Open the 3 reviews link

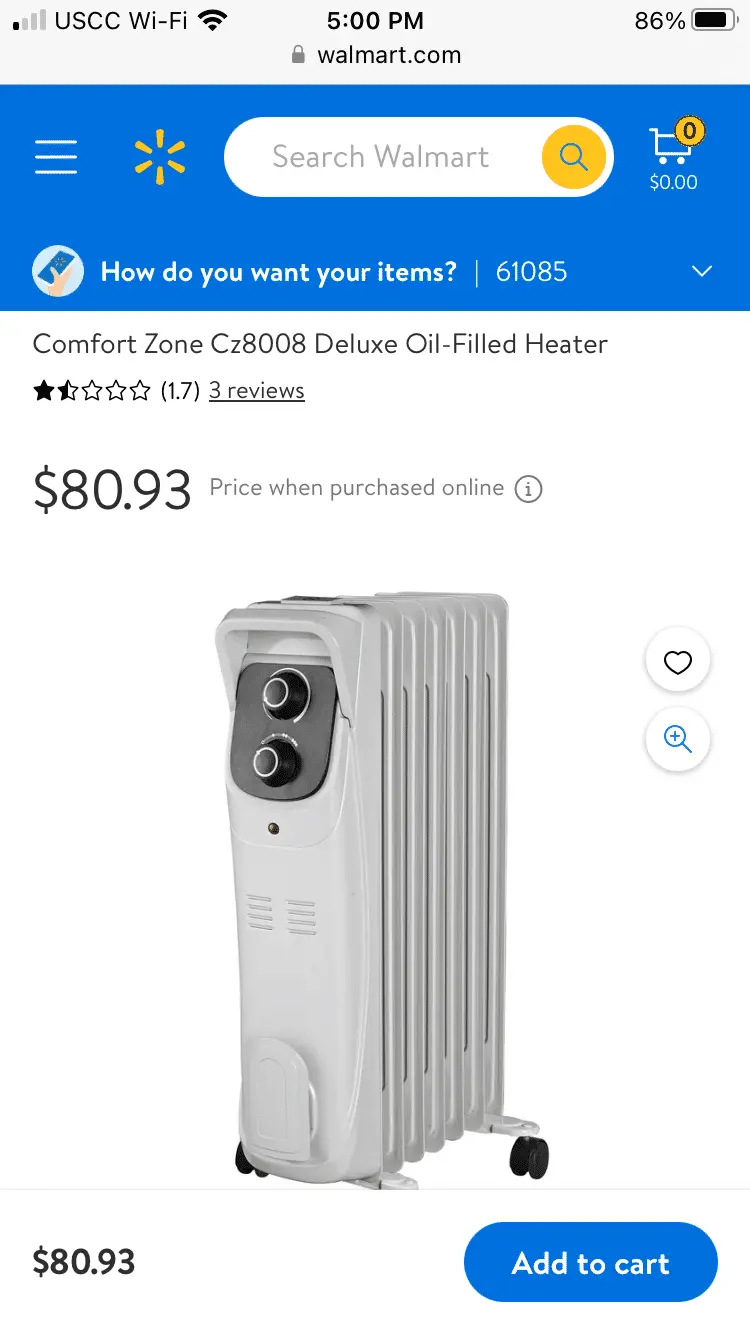click(256, 390)
